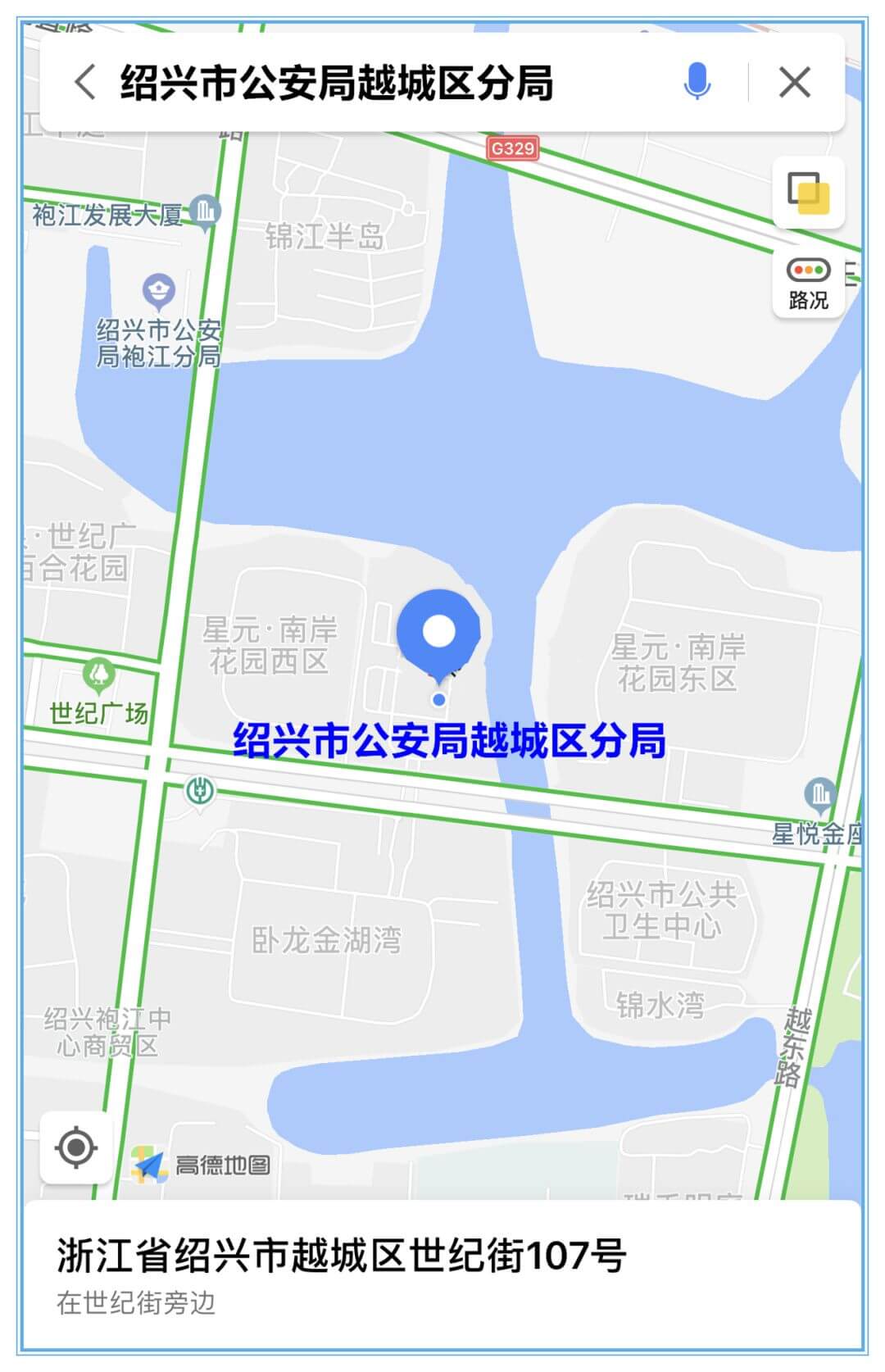Tap the microphone icon for voice search
This screenshot has height=1372, width=885.
(698, 80)
